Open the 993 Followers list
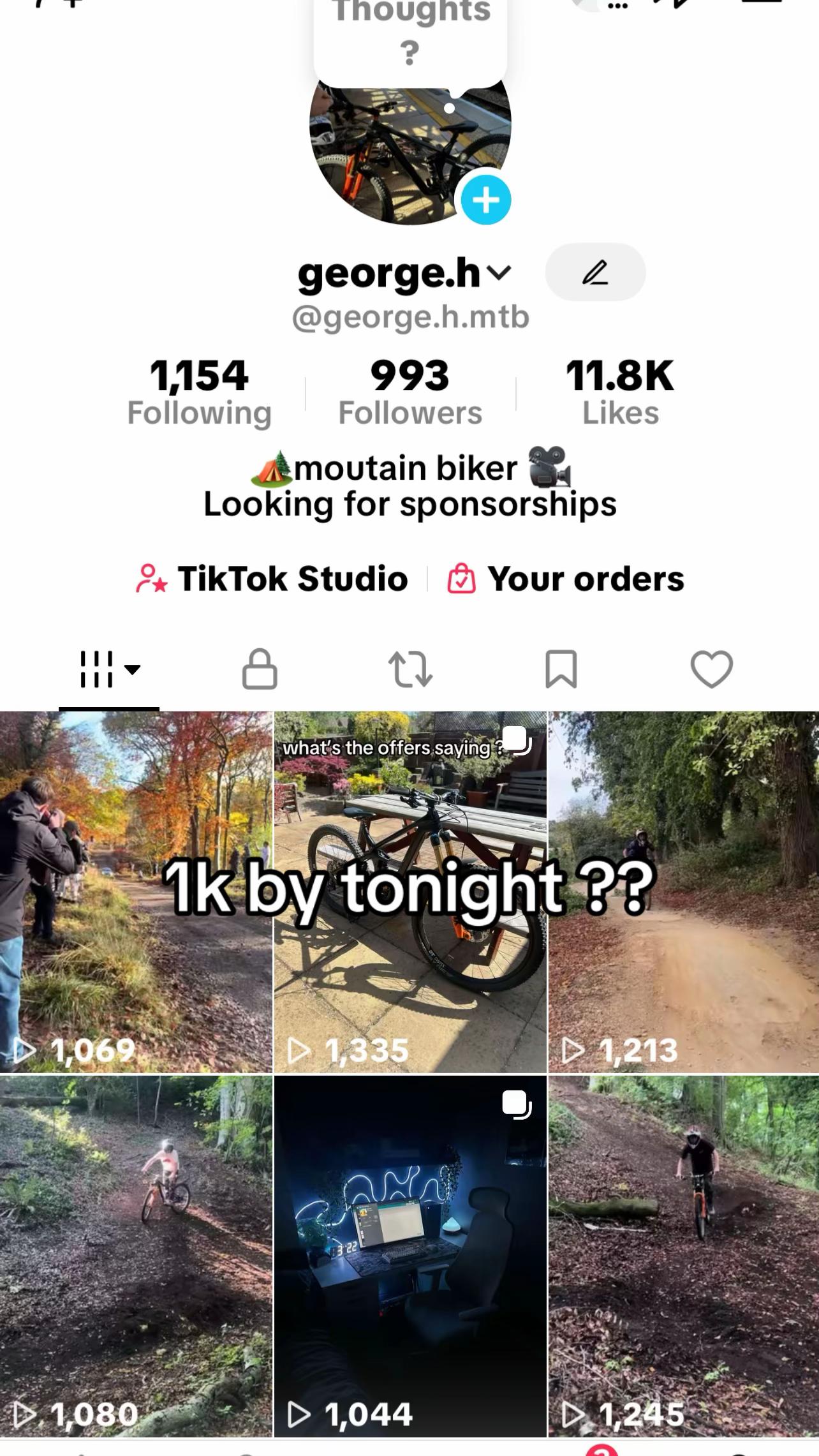 (410, 392)
